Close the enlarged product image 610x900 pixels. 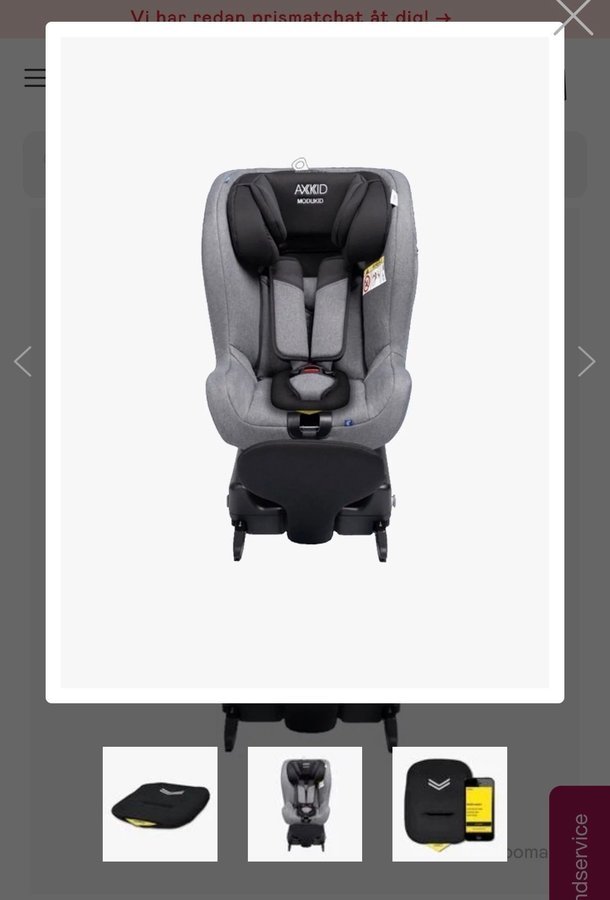point(573,16)
